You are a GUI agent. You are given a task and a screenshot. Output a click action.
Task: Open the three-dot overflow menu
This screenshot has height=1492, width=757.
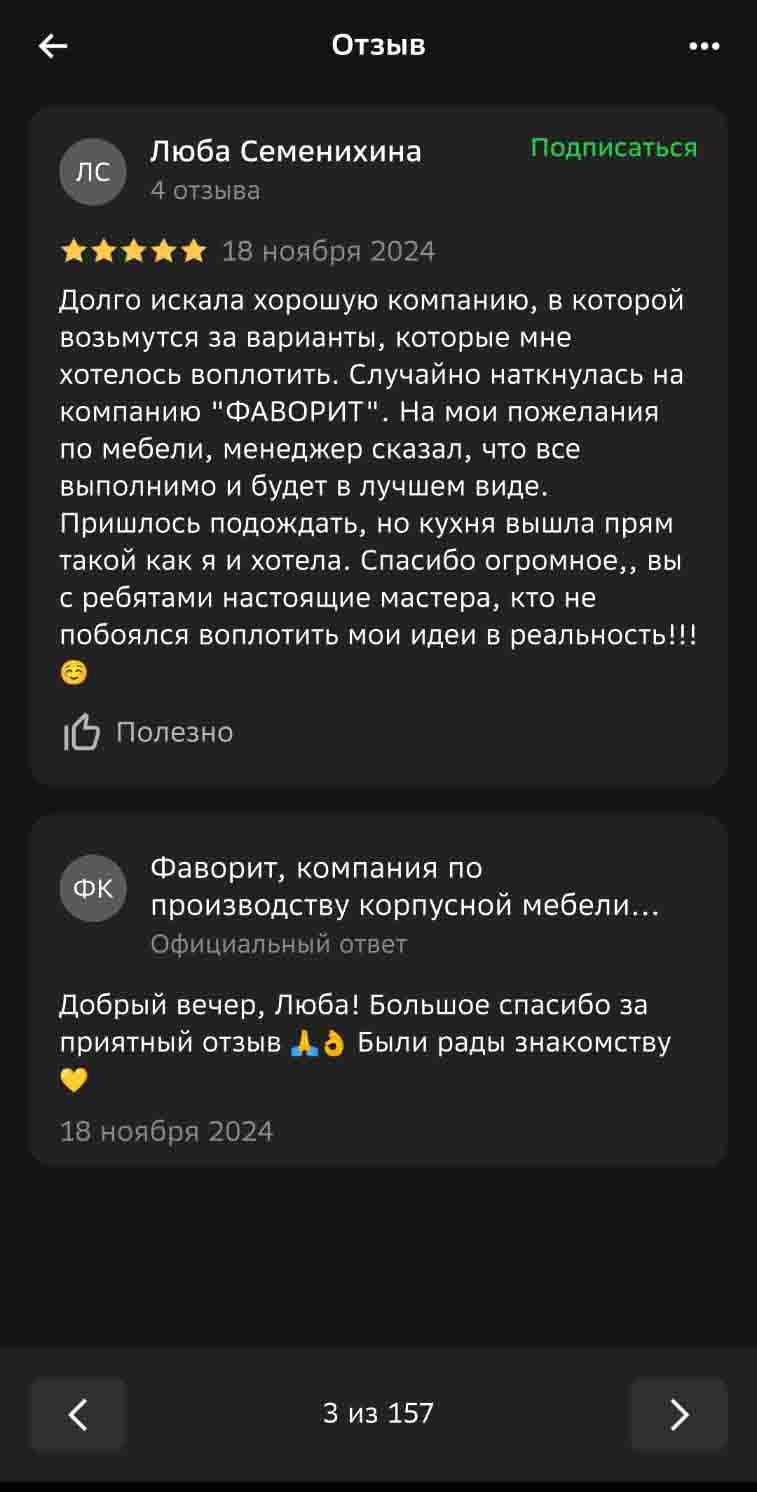click(x=704, y=46)
